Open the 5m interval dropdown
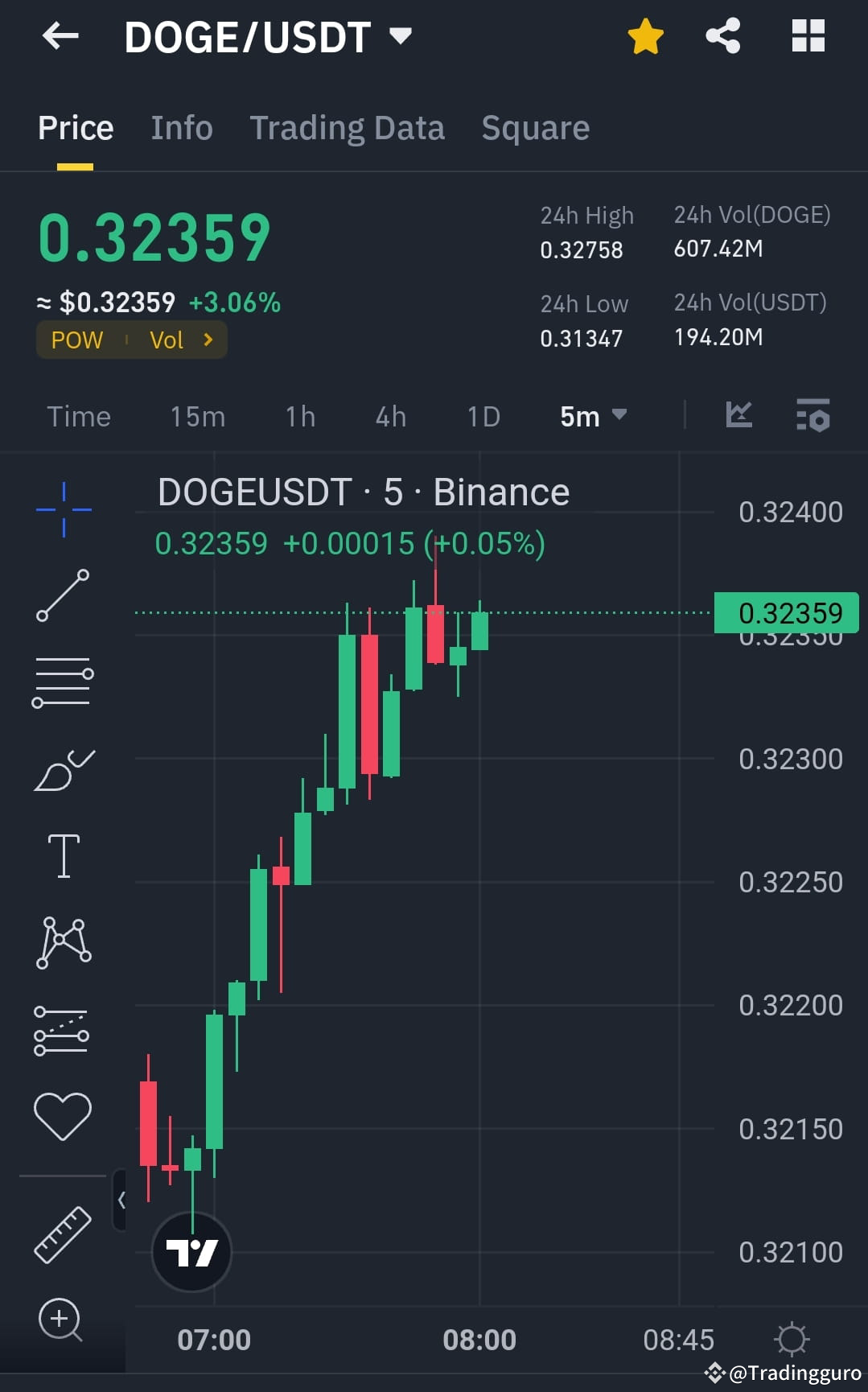 [593, 416]
